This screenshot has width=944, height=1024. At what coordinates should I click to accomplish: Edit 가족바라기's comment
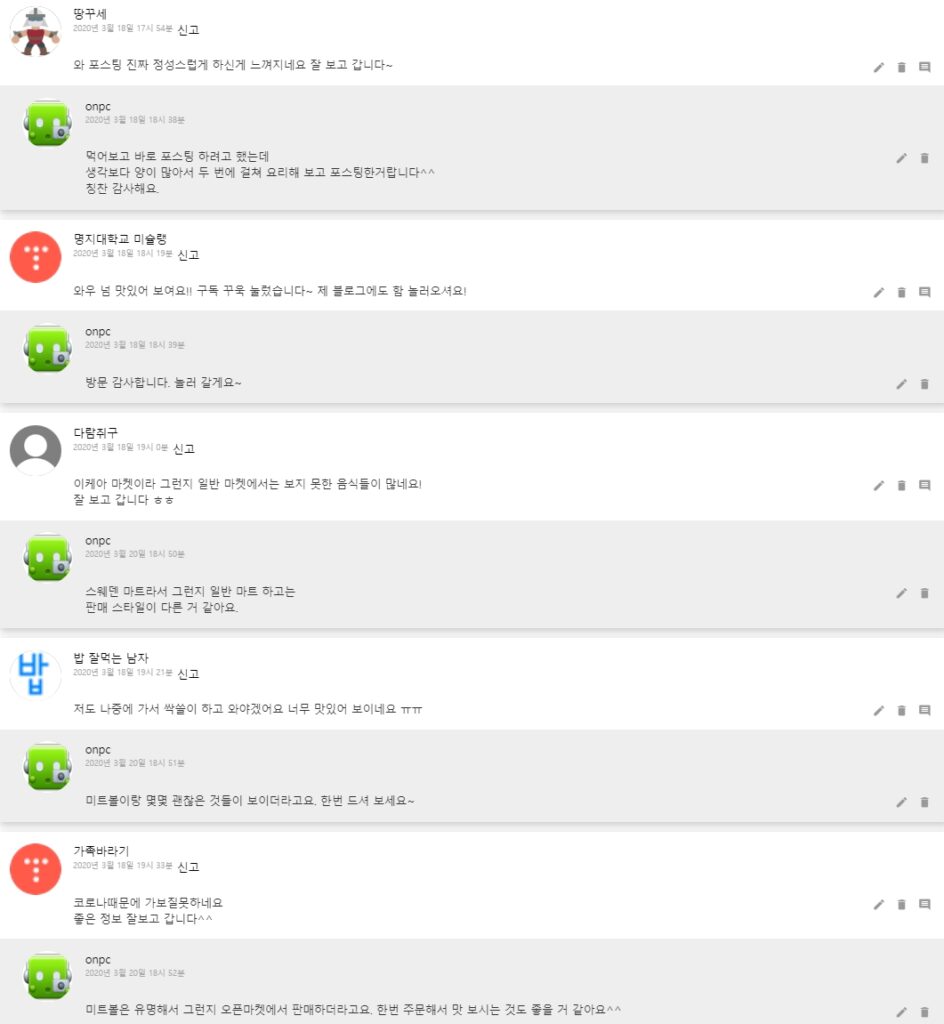coord(879,904)
